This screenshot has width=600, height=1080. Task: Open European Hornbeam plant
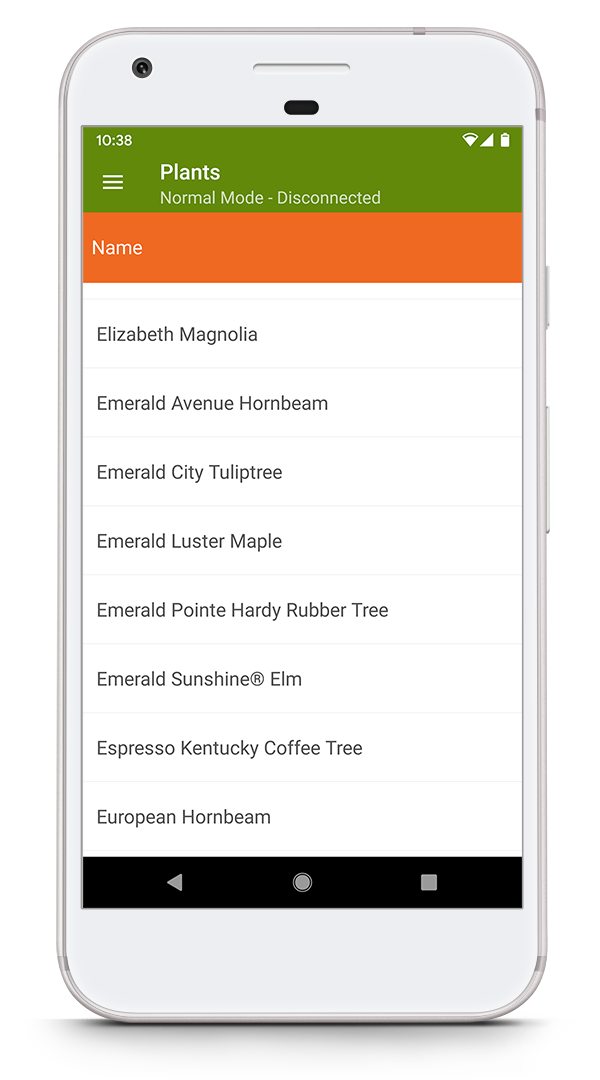pos(302,819)
